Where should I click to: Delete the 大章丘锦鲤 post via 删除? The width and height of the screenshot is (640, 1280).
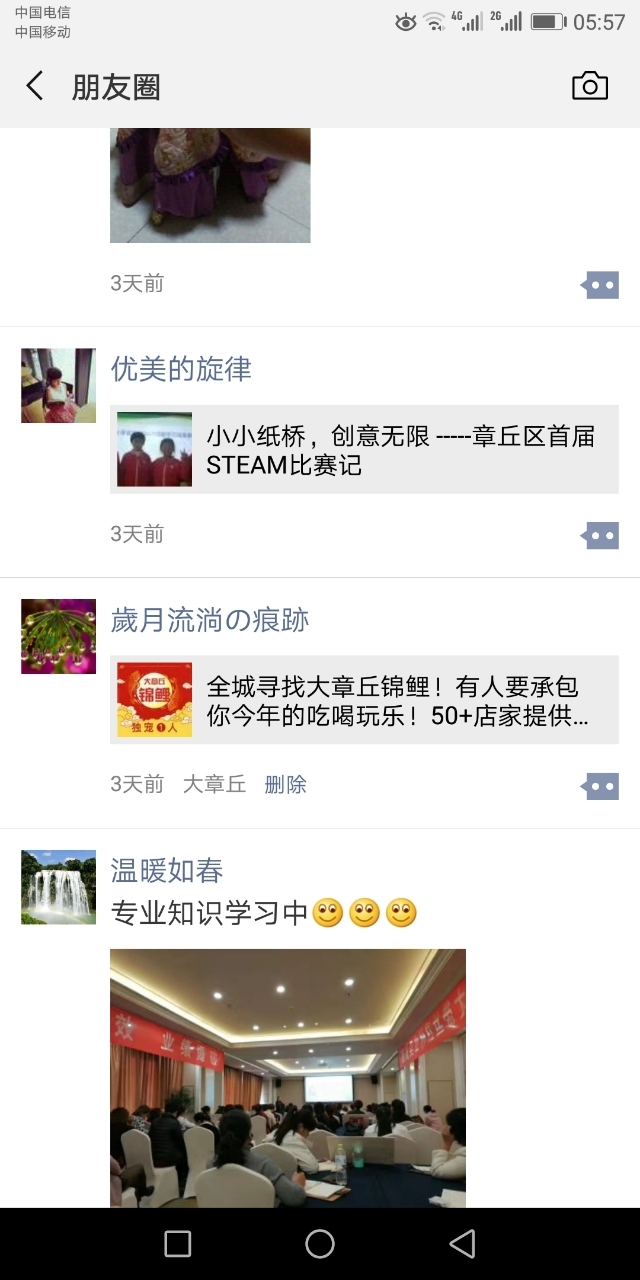[285, 785]
